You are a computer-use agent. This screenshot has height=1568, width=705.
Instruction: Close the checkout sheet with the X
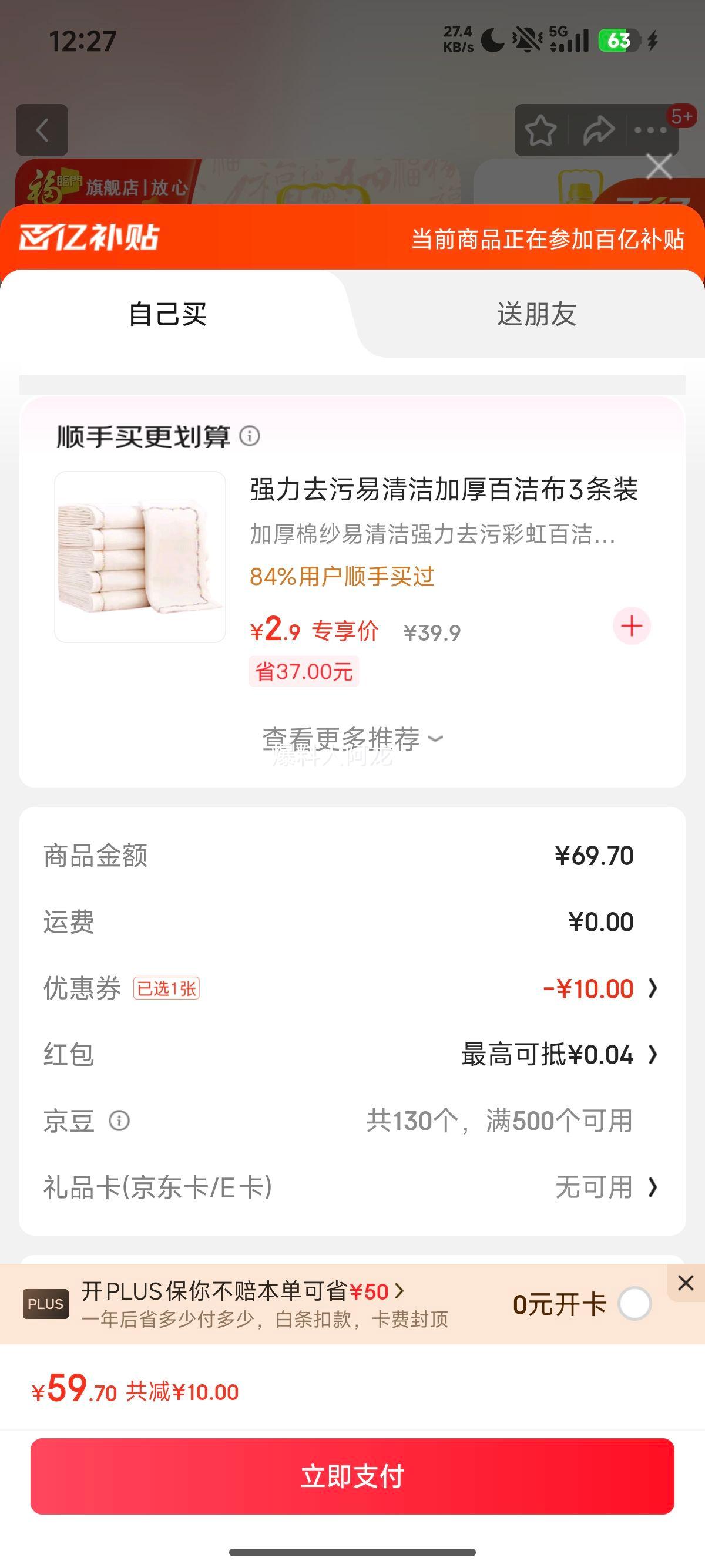[659, 167]
